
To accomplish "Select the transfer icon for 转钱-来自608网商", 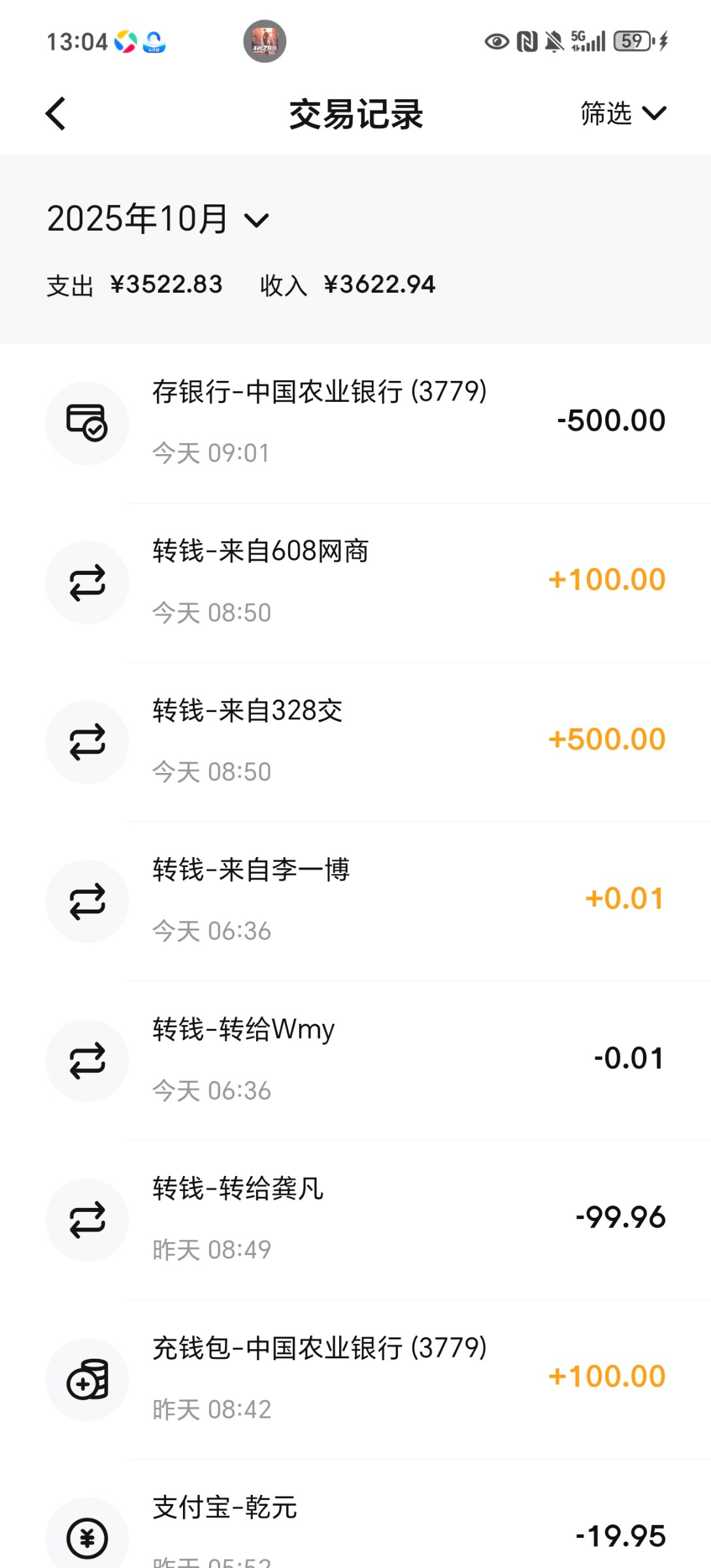I will click(x=87, y=581).
